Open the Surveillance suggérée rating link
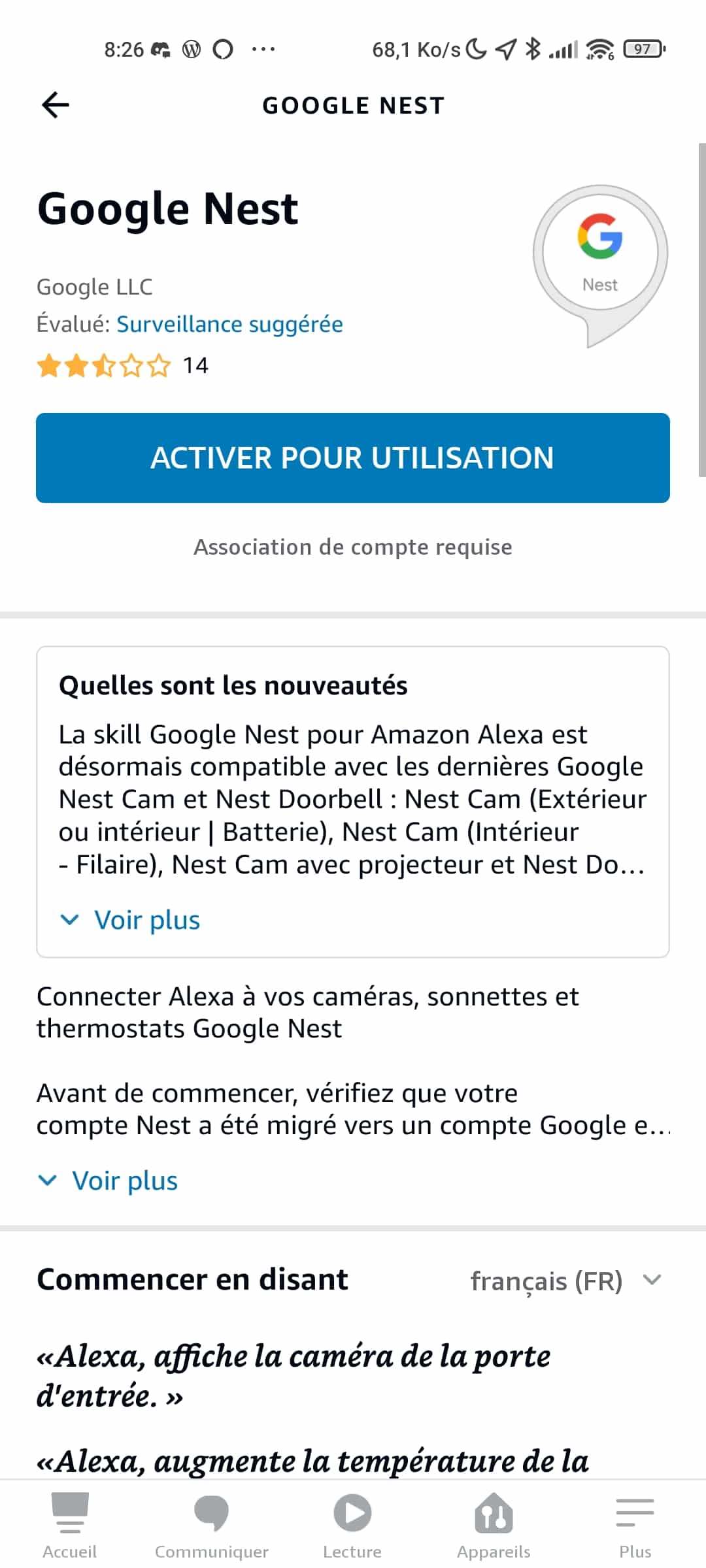Image resolution: width=706 pixels, height=1568 pixels. tap(229, 324)
